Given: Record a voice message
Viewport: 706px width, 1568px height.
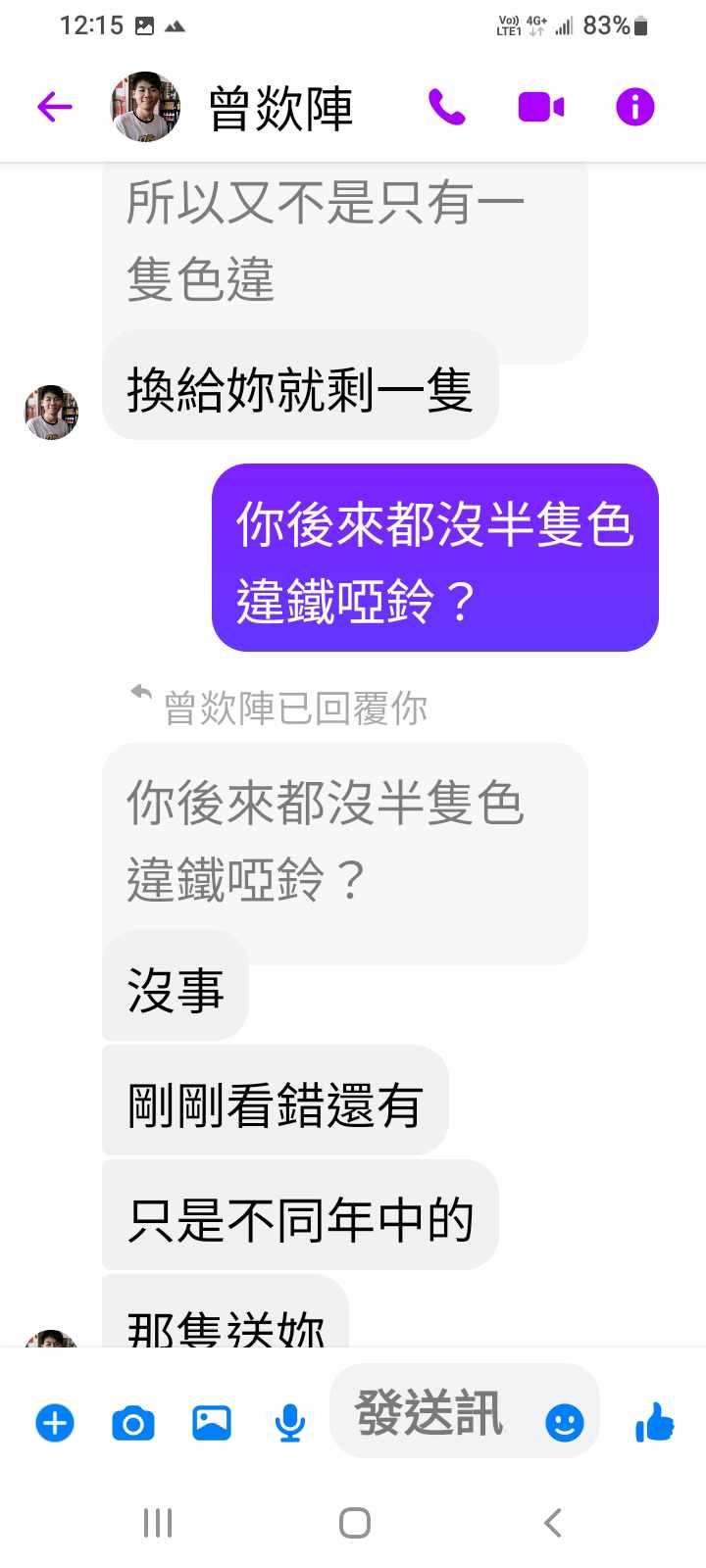Looking at the screenshot, I should tap(289, 1422).
